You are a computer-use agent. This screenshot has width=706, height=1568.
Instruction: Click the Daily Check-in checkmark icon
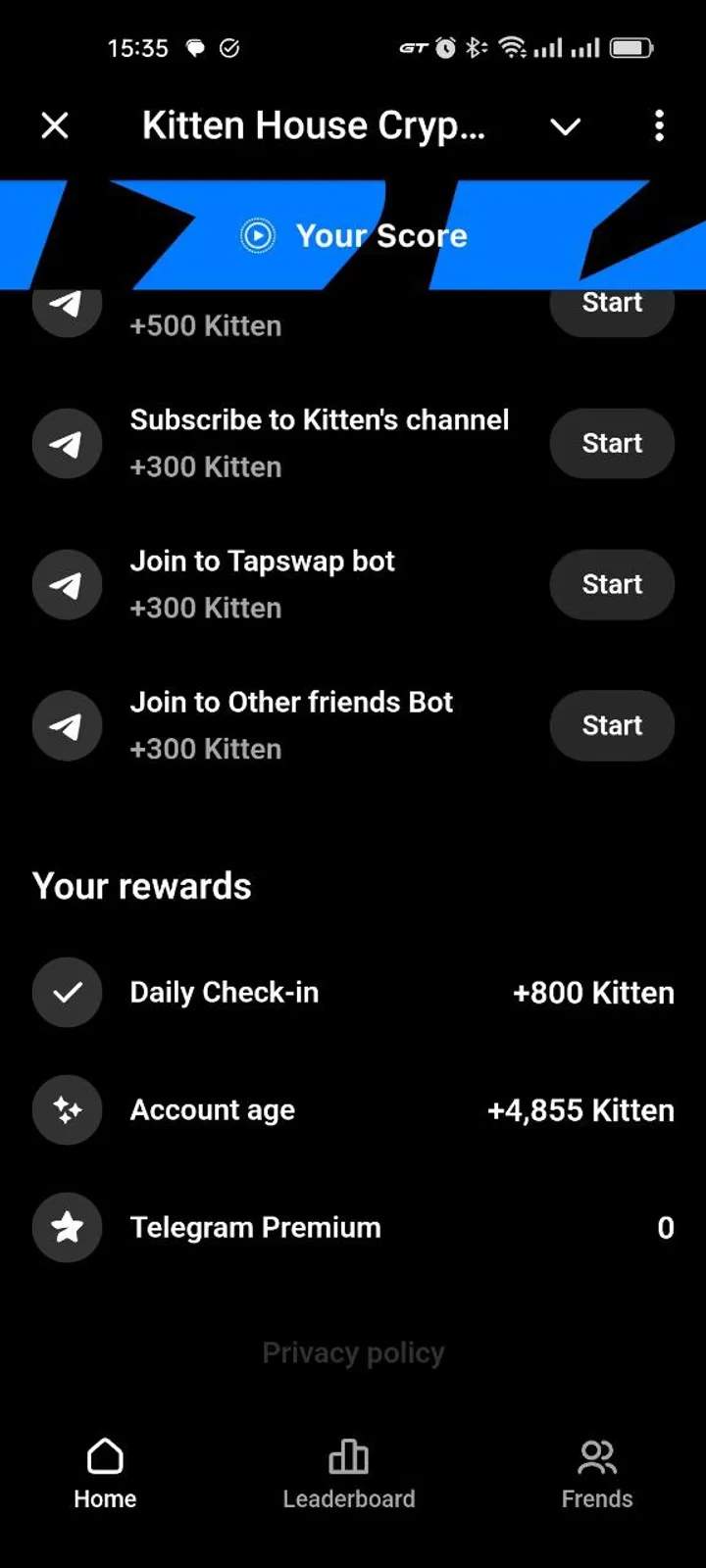[67, 992]
